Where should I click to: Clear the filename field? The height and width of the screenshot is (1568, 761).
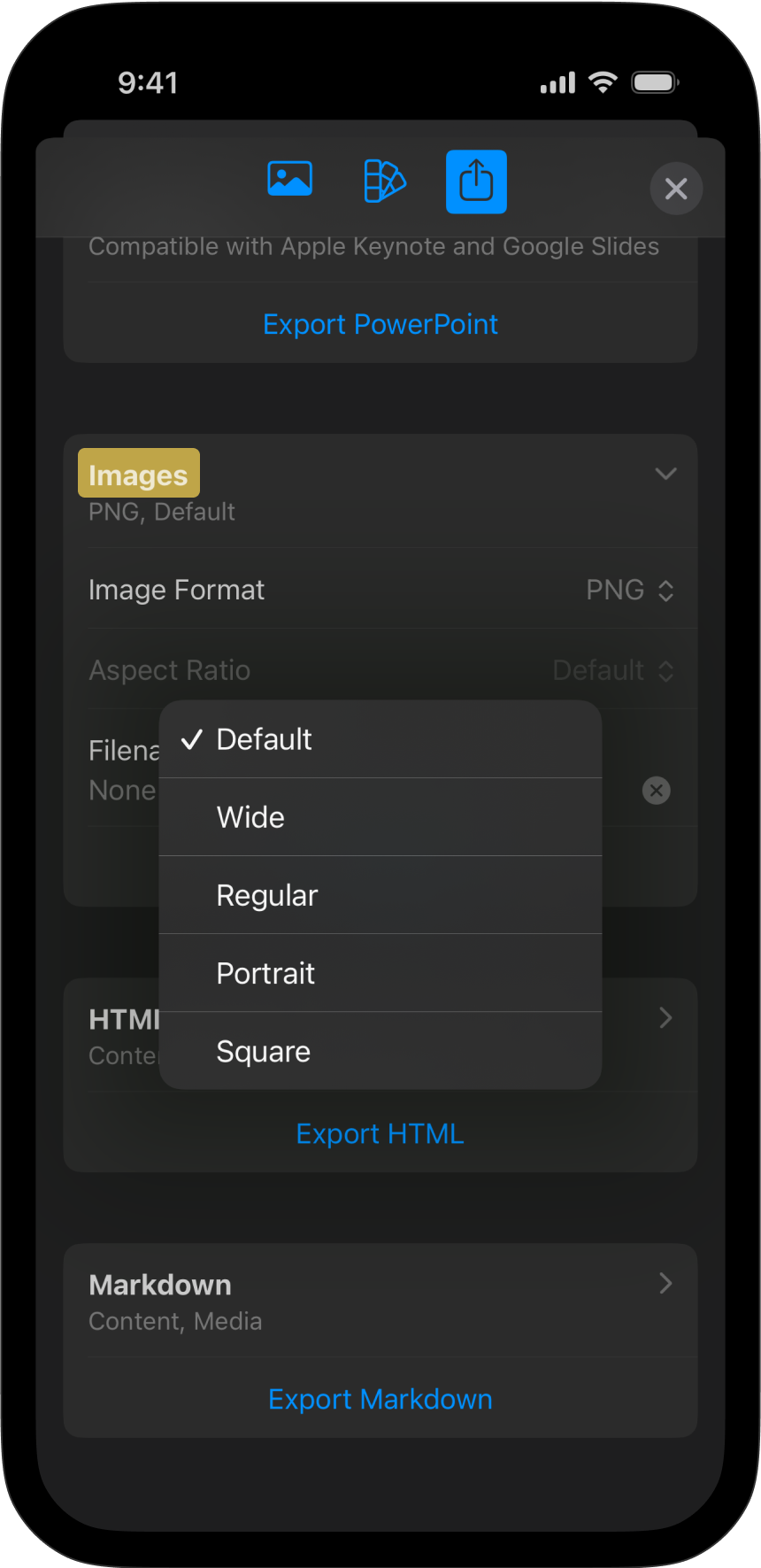click(x=656, y=790)
